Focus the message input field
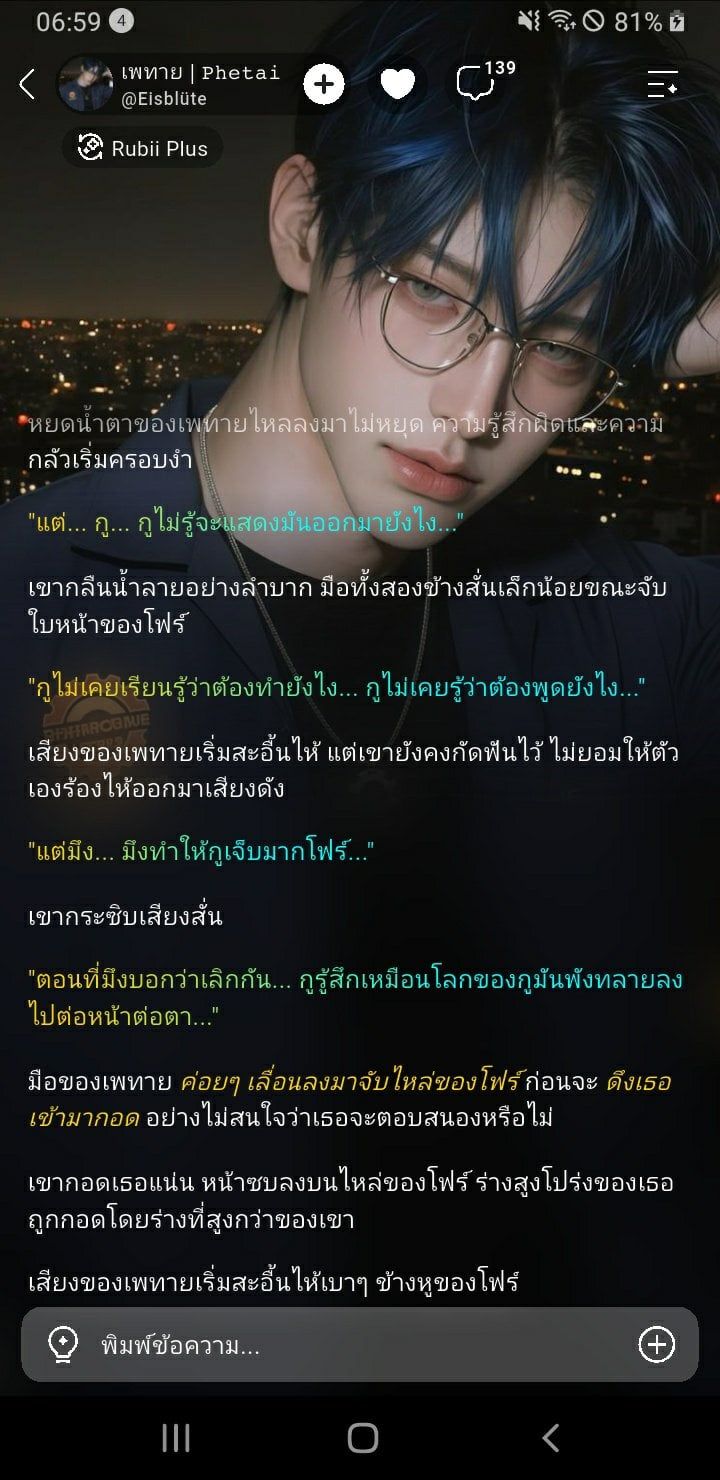Viewport: 720px width, 1480px height. (x=360, y=1345)
